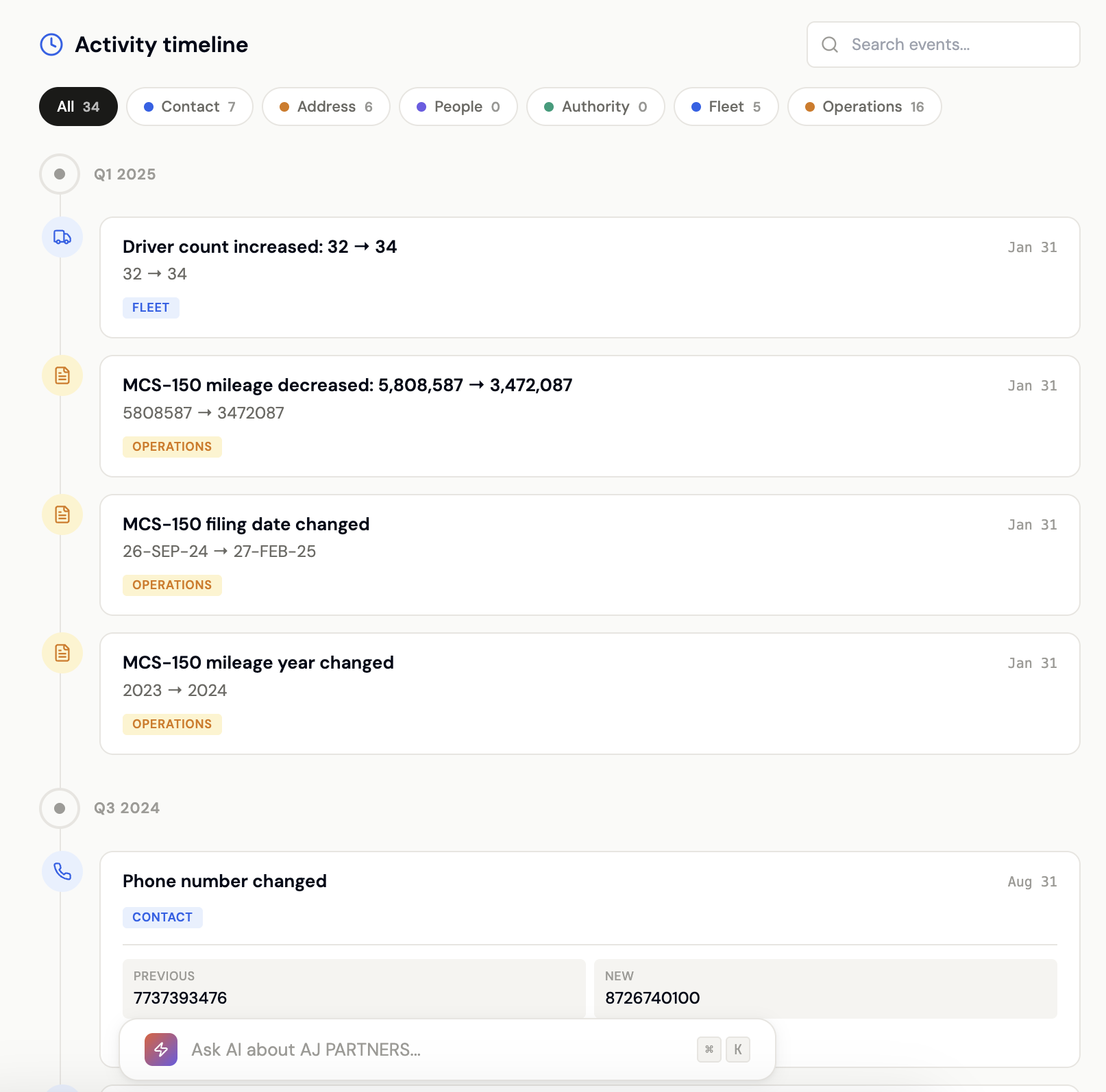
Task: View the MCS-150 mileage year changed event
Action: click(x=589, y=693)
